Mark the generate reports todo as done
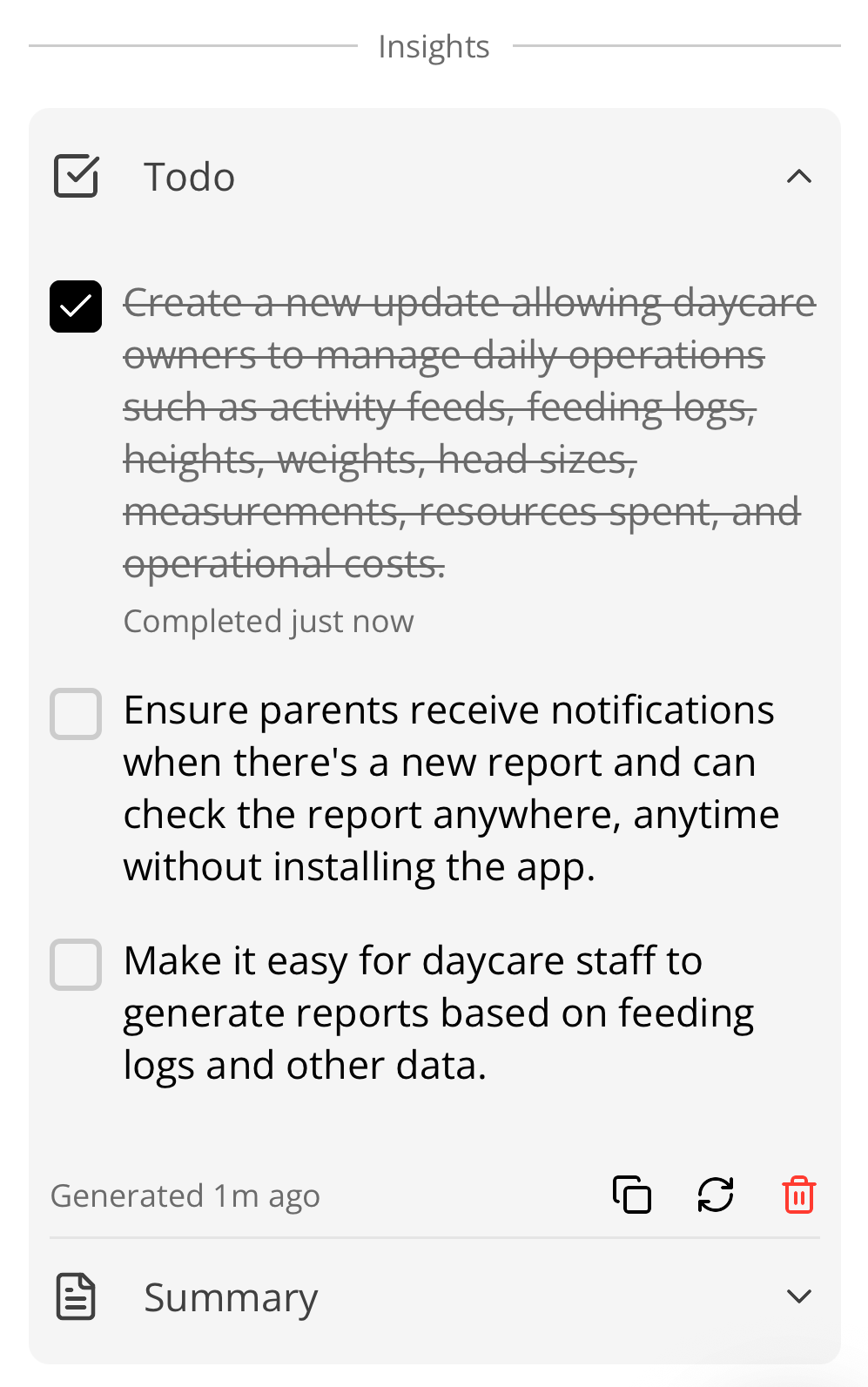The height and width of the screenshot is (1387, 868). pos(76,965)
